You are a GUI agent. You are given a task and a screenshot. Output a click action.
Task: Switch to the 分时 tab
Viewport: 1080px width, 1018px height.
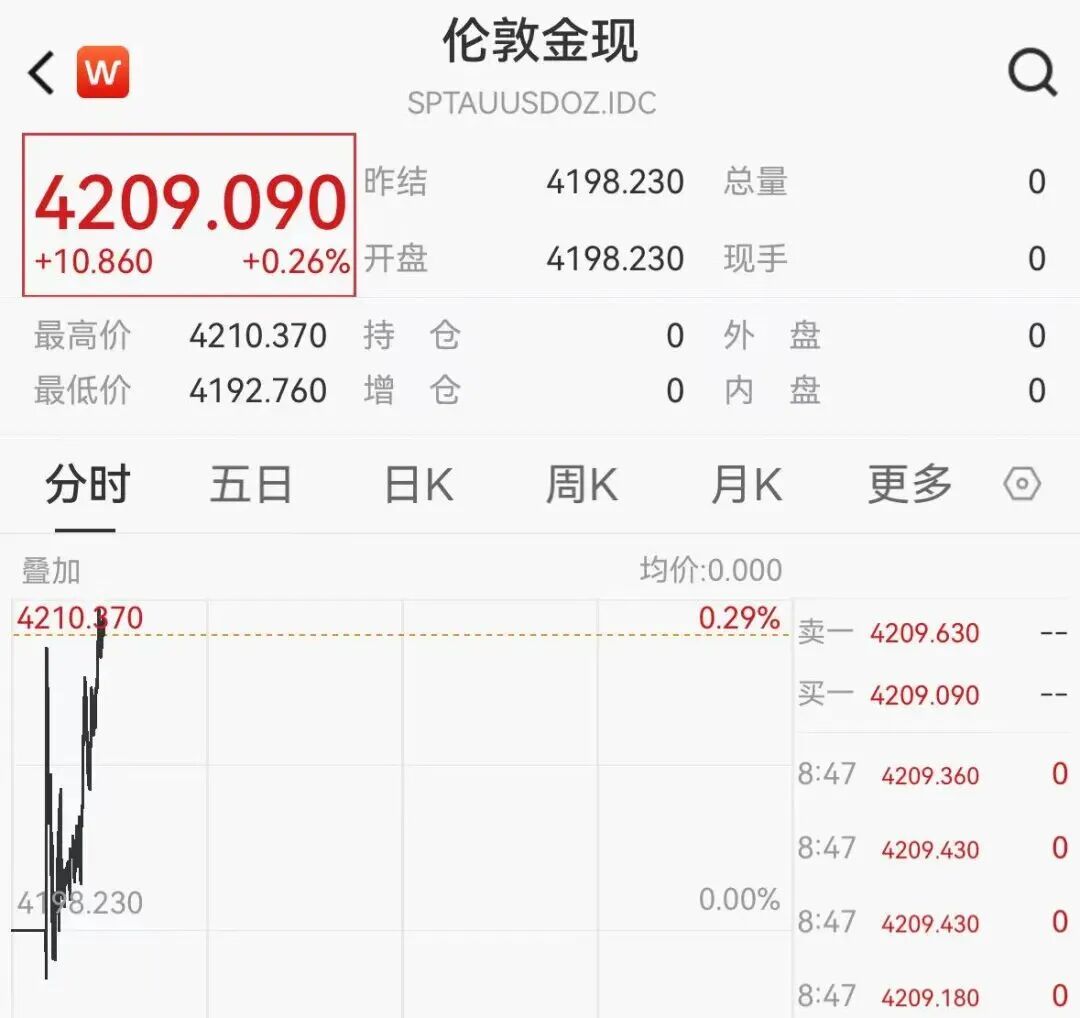pos(87,486)
